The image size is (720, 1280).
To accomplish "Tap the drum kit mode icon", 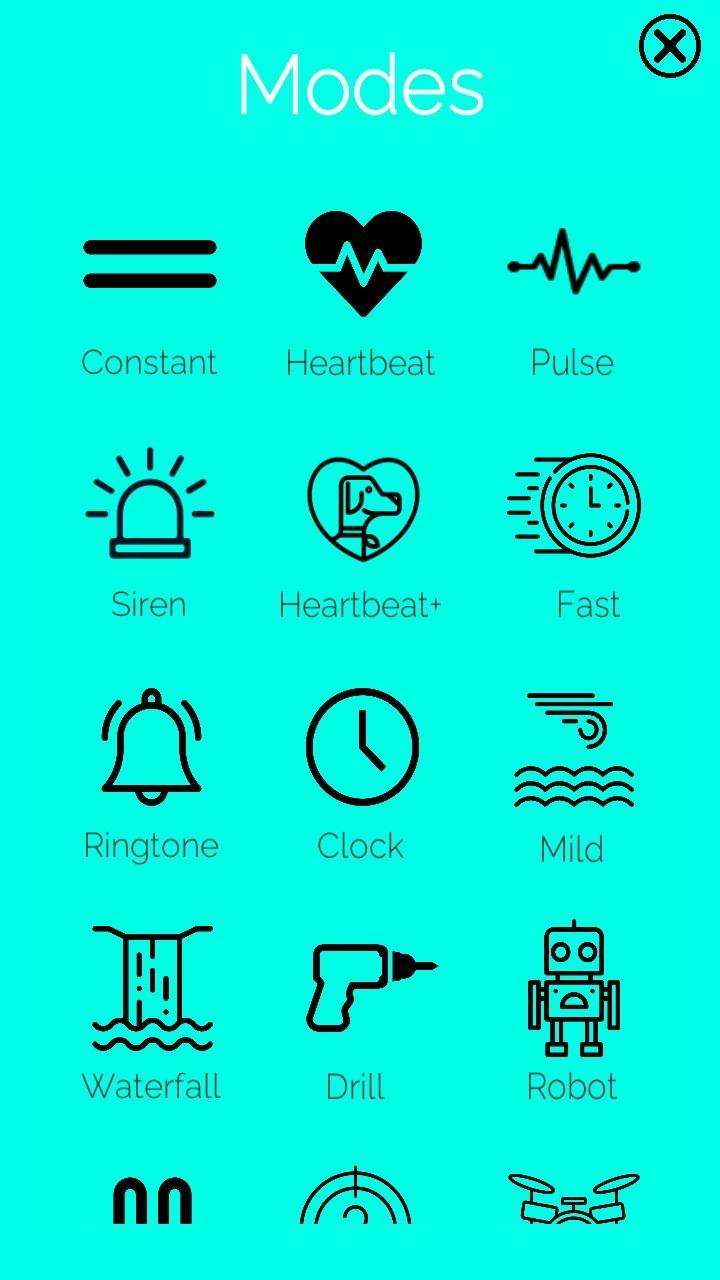I will tap(573, 1210).
